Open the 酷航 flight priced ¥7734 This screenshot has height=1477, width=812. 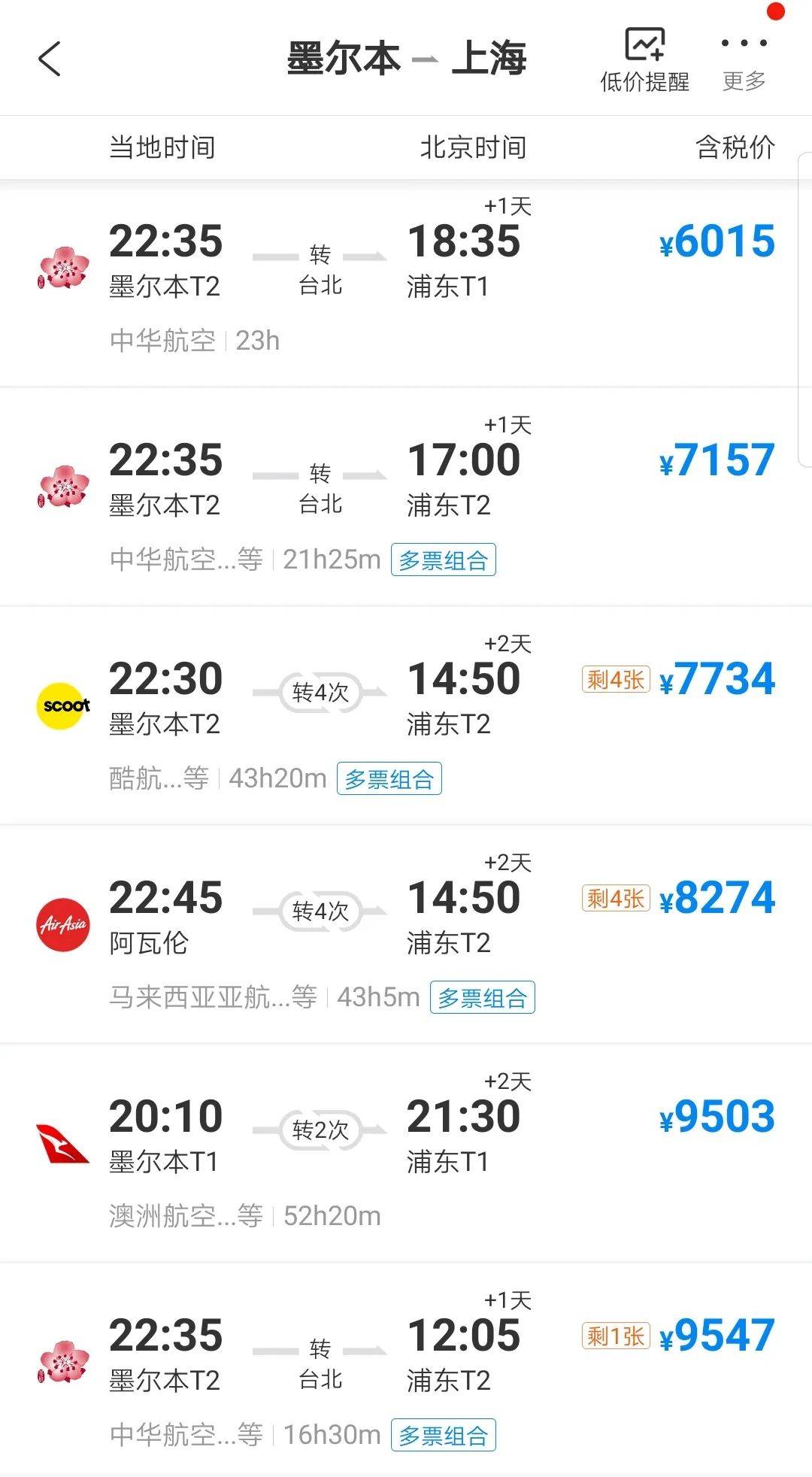pyautogui.click(x=406, y=714)
